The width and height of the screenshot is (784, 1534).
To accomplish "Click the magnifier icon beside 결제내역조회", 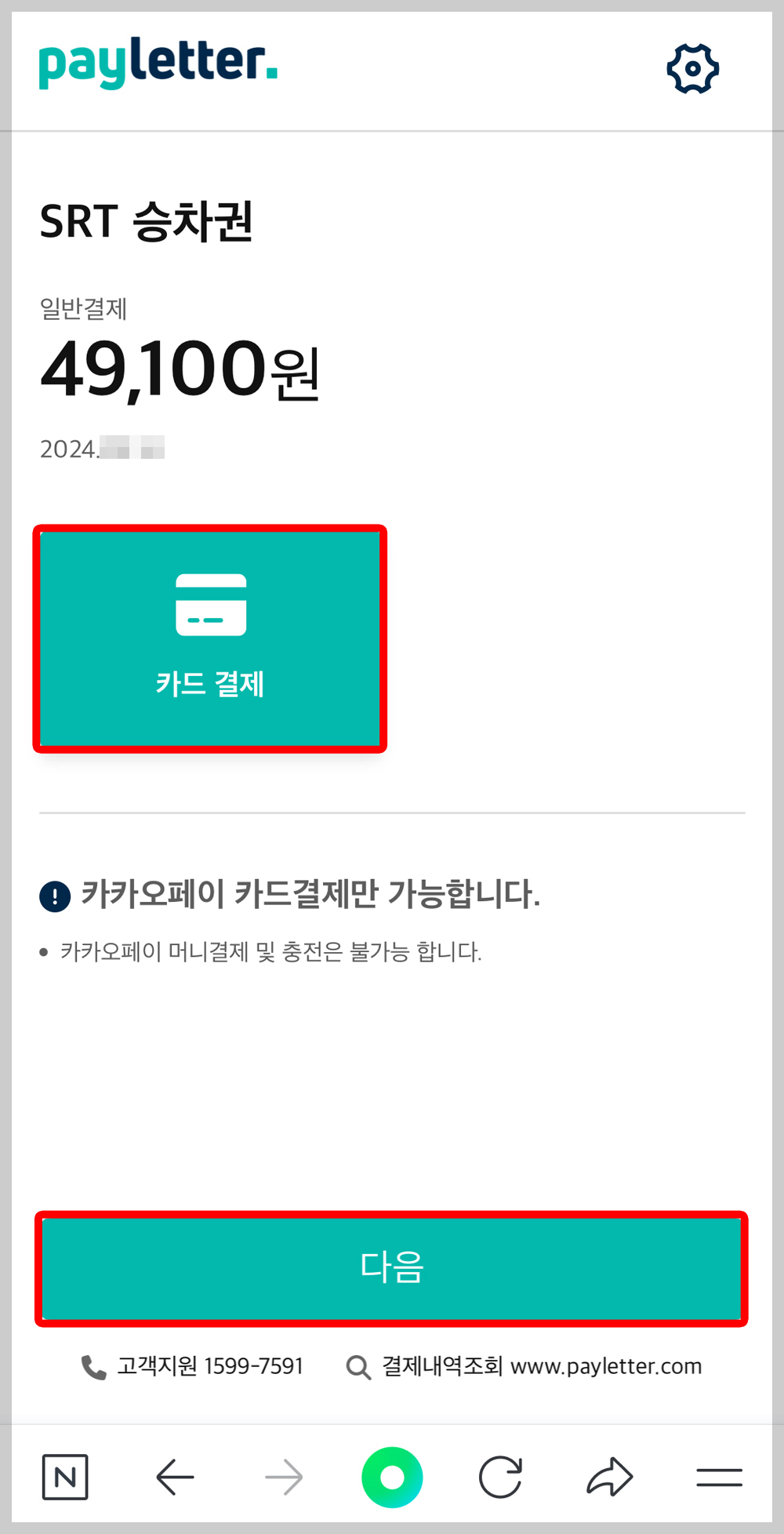I will pyautogui.click(x=360, y=1365).
